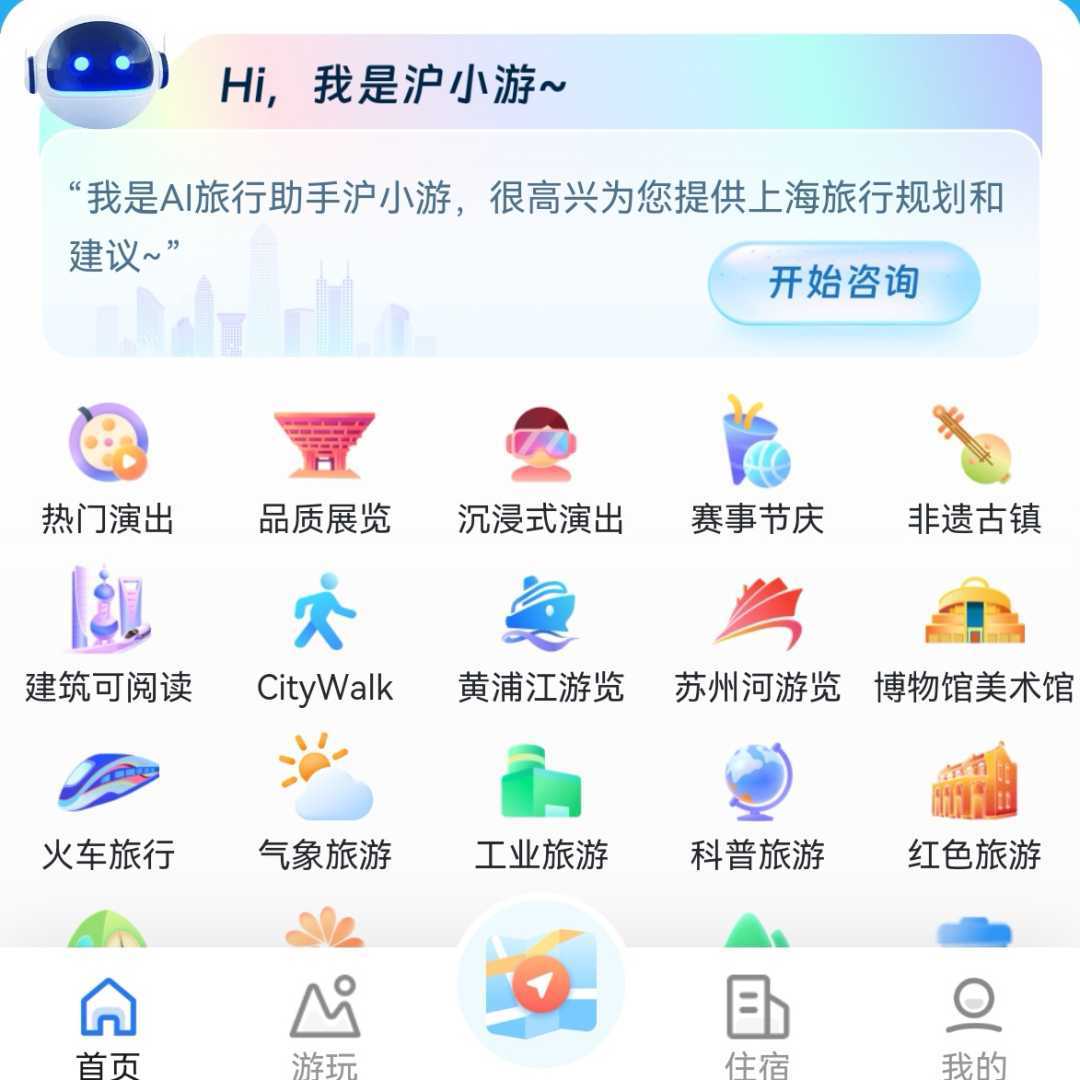Screen dimensions: 1080x1080
Task: Open 红色旅游 category
Action: (974, 804)
